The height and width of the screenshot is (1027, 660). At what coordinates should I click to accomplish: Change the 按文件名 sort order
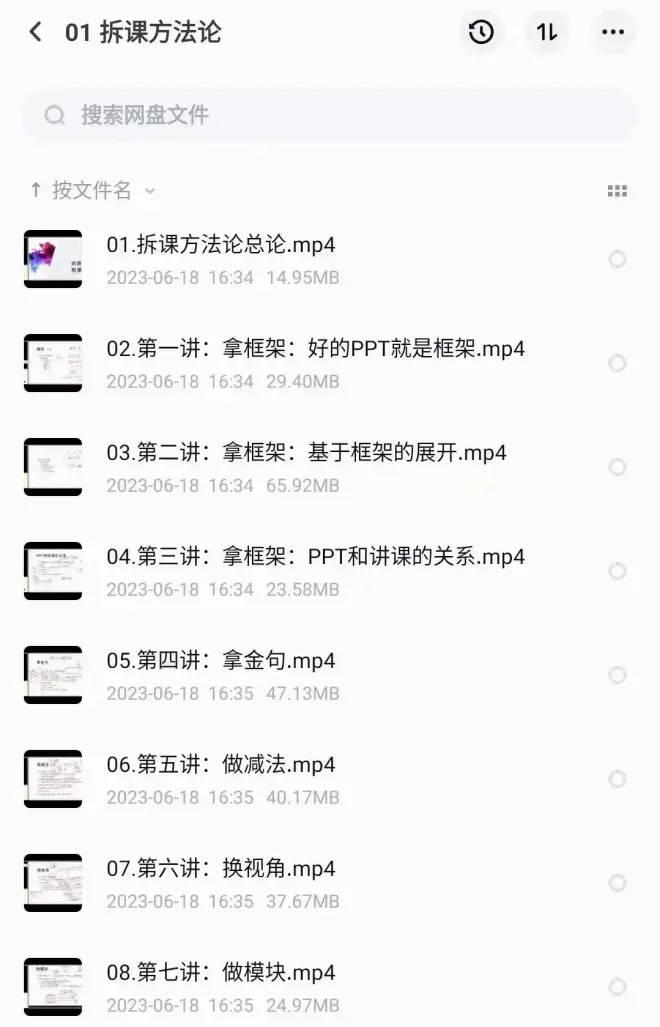[x=93, y=190]
